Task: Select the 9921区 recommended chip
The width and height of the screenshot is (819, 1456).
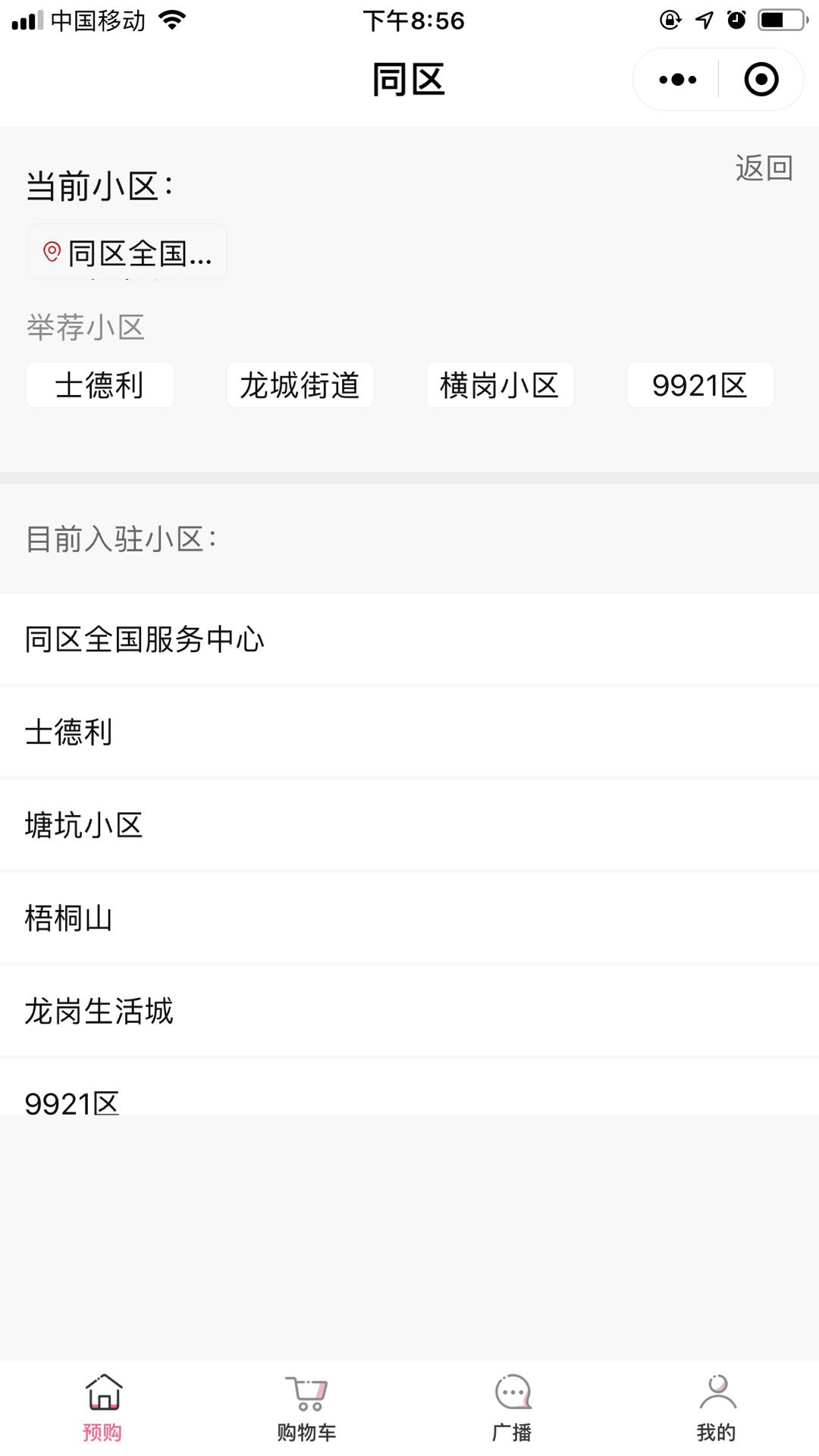Action: [x=699, y=385]
